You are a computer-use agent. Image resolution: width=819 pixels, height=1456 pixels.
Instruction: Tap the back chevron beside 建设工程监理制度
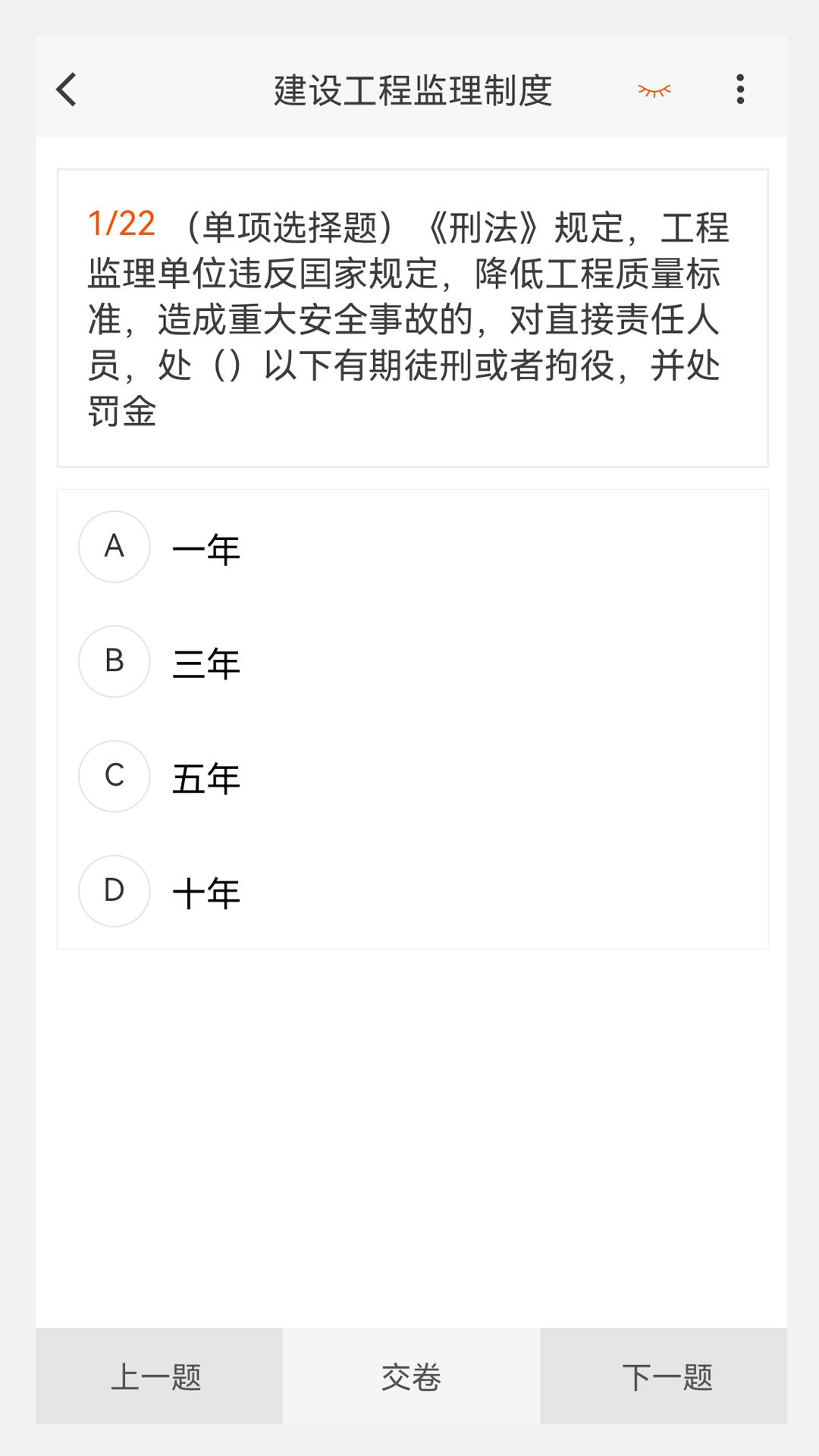point(65,89)
